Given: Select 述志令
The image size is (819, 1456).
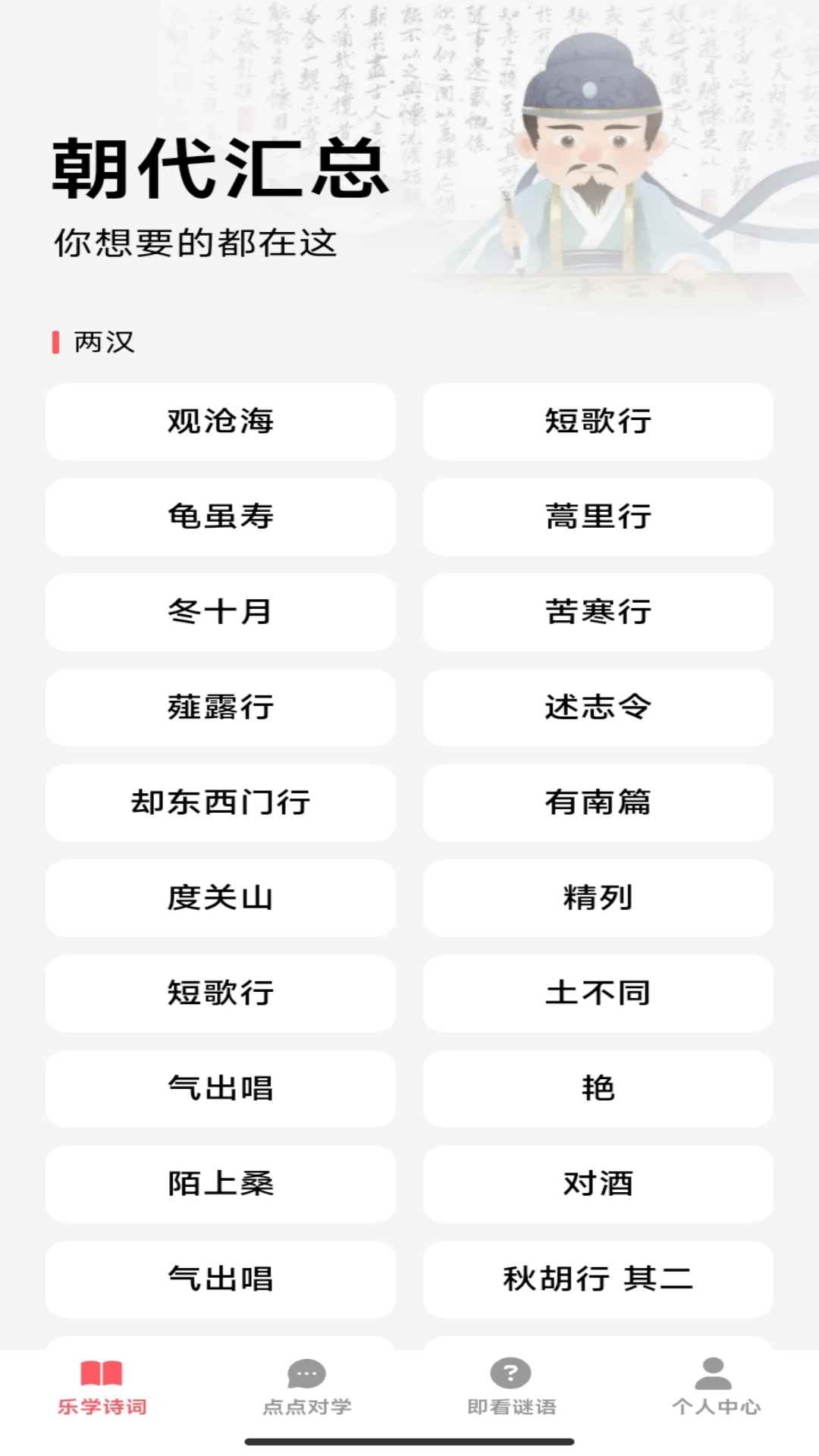Looking at the screenshot, I should [x=598, y=708].
